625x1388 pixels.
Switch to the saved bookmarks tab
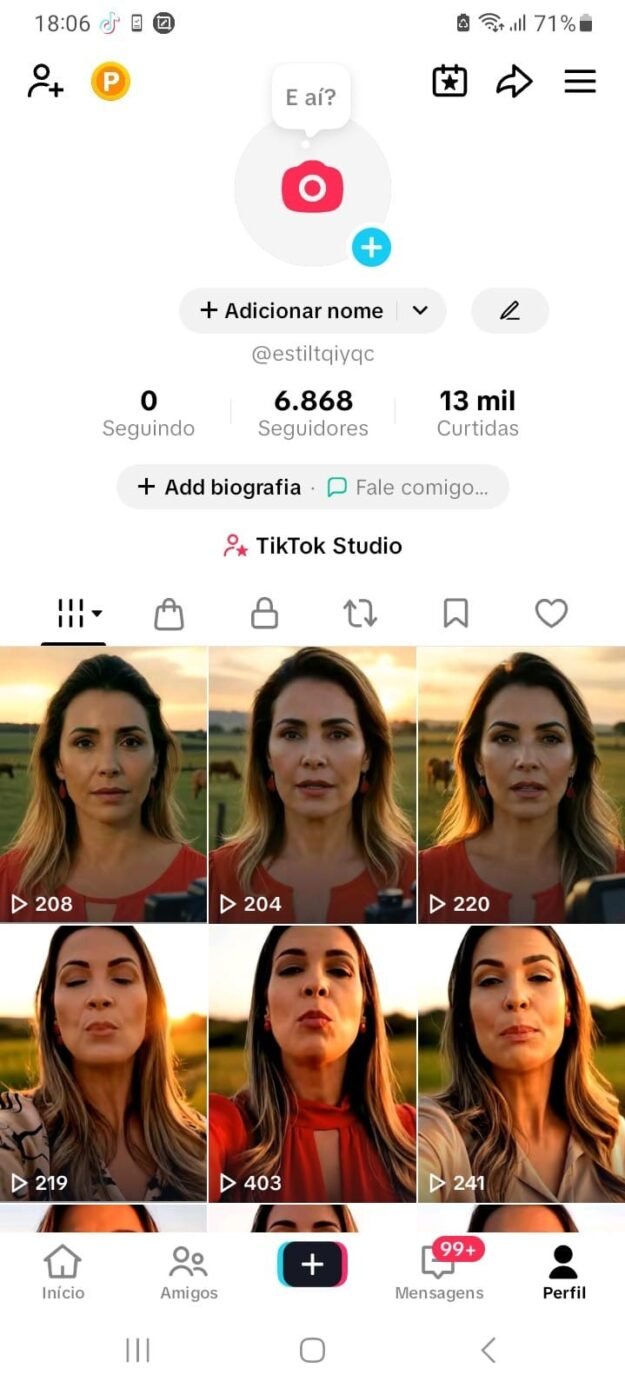tap(456, 613)
